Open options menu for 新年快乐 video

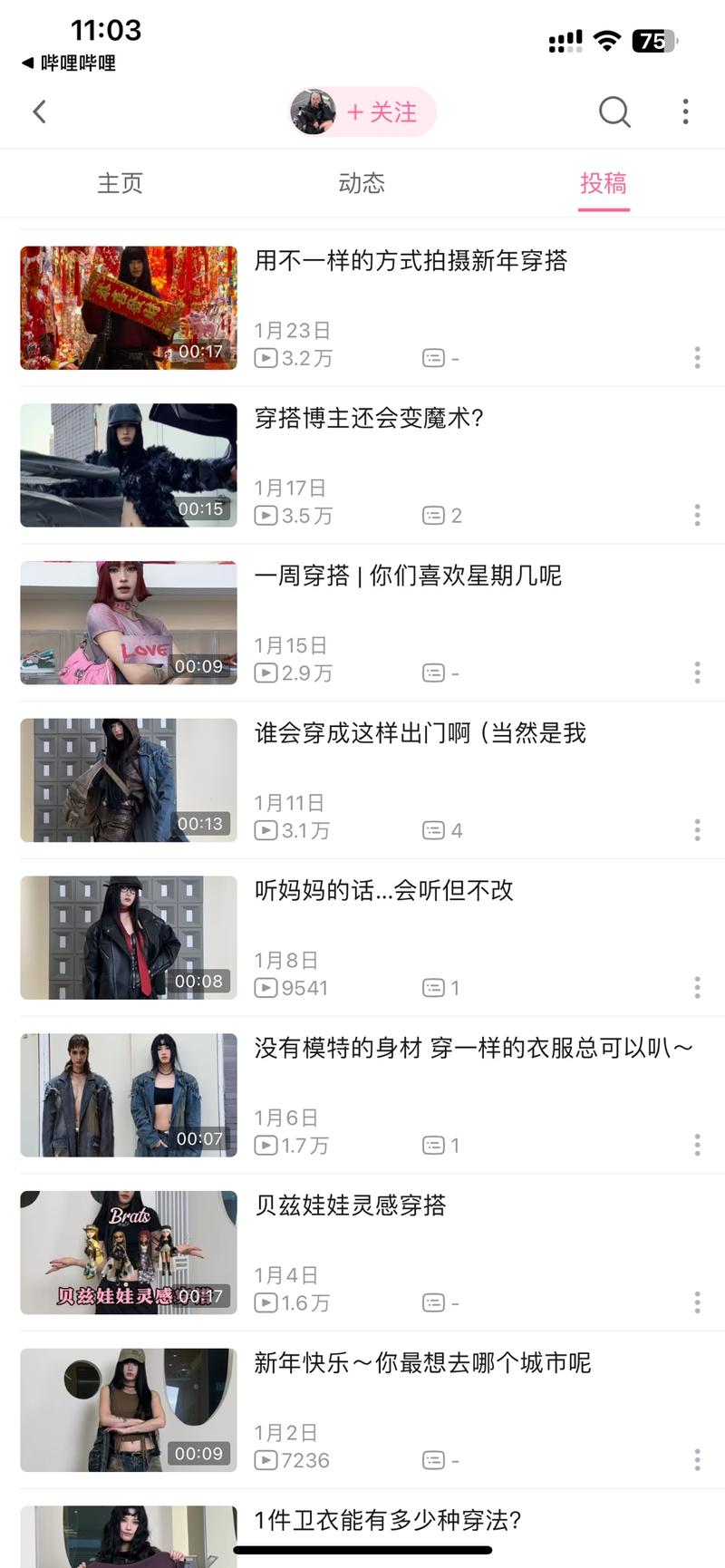pos(697,1459)
